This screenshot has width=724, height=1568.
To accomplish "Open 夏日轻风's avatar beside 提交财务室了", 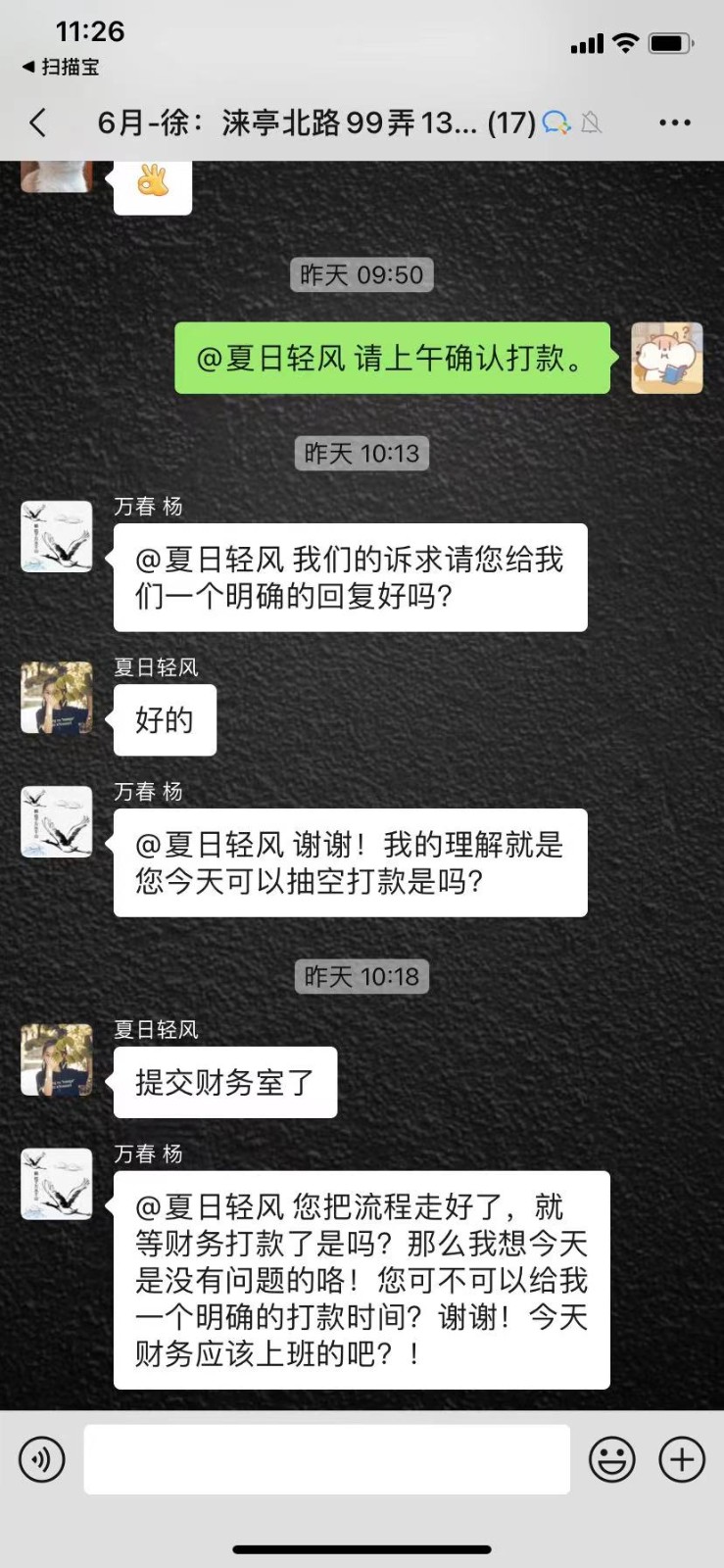I will click(x=57, y=1059).
